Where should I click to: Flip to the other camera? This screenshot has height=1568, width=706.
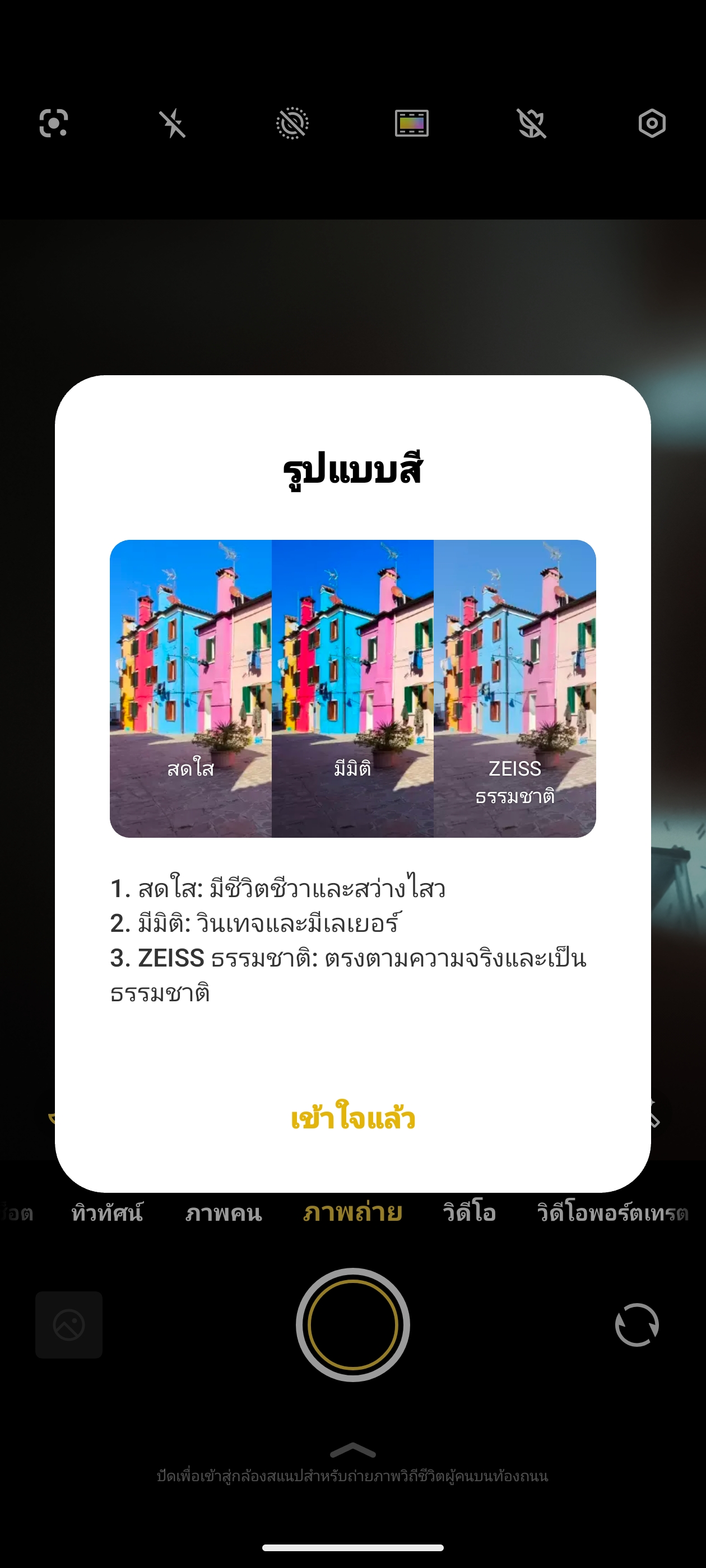coord(637,1324)
